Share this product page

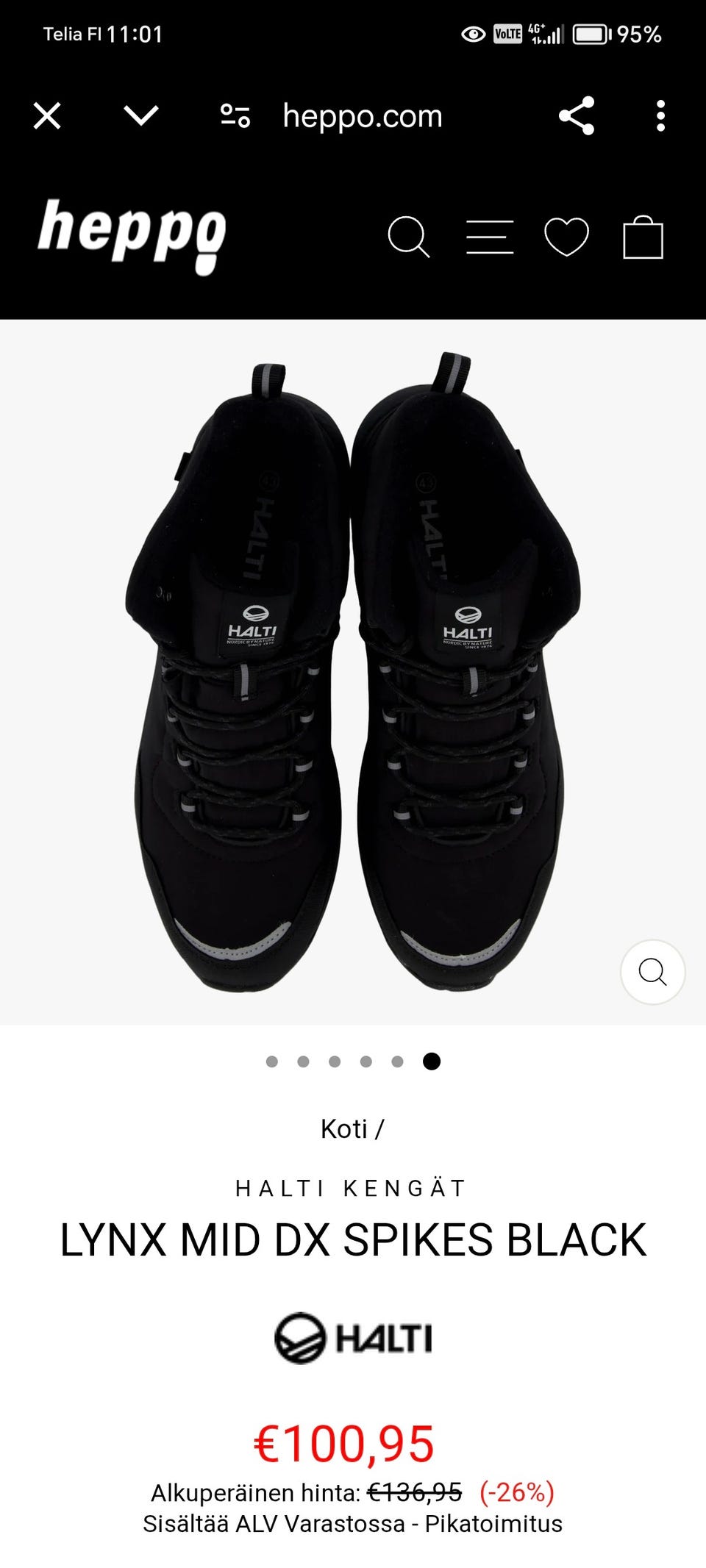click(x=577, y=116)
